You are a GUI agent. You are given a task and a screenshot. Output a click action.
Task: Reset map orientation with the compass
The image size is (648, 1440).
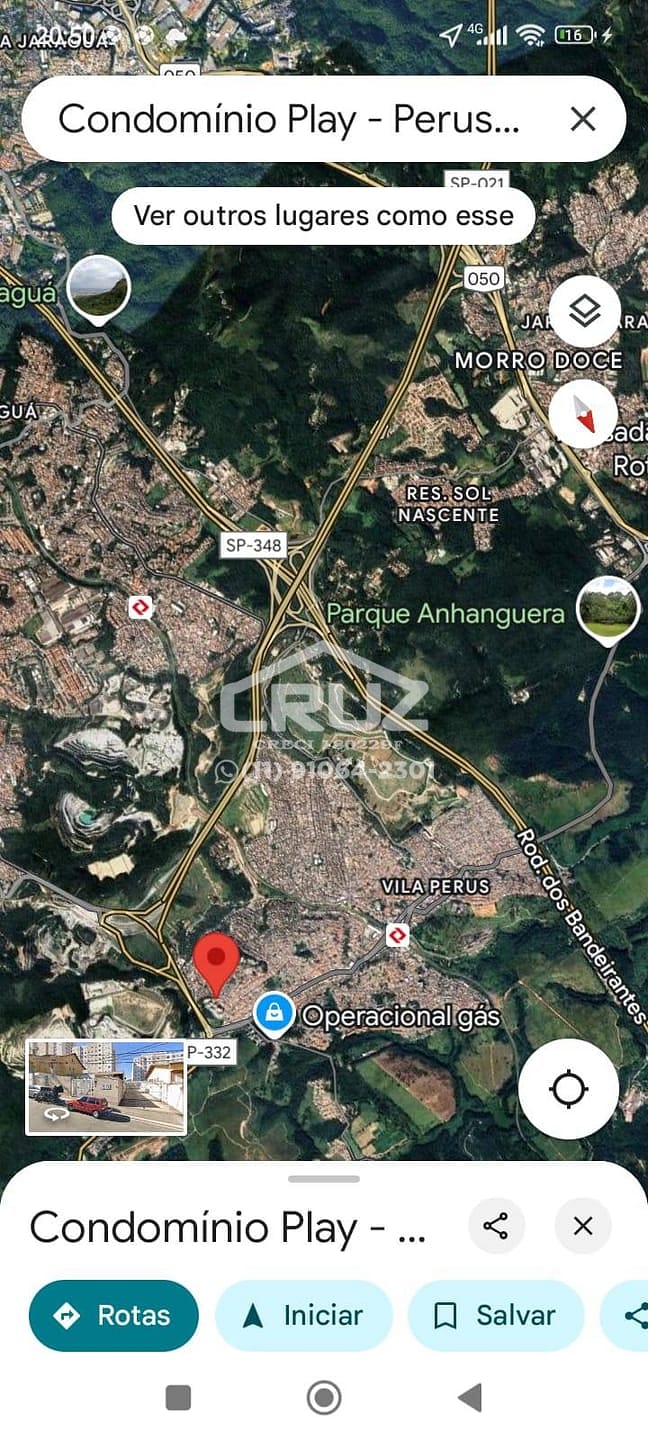coord(584,413)
